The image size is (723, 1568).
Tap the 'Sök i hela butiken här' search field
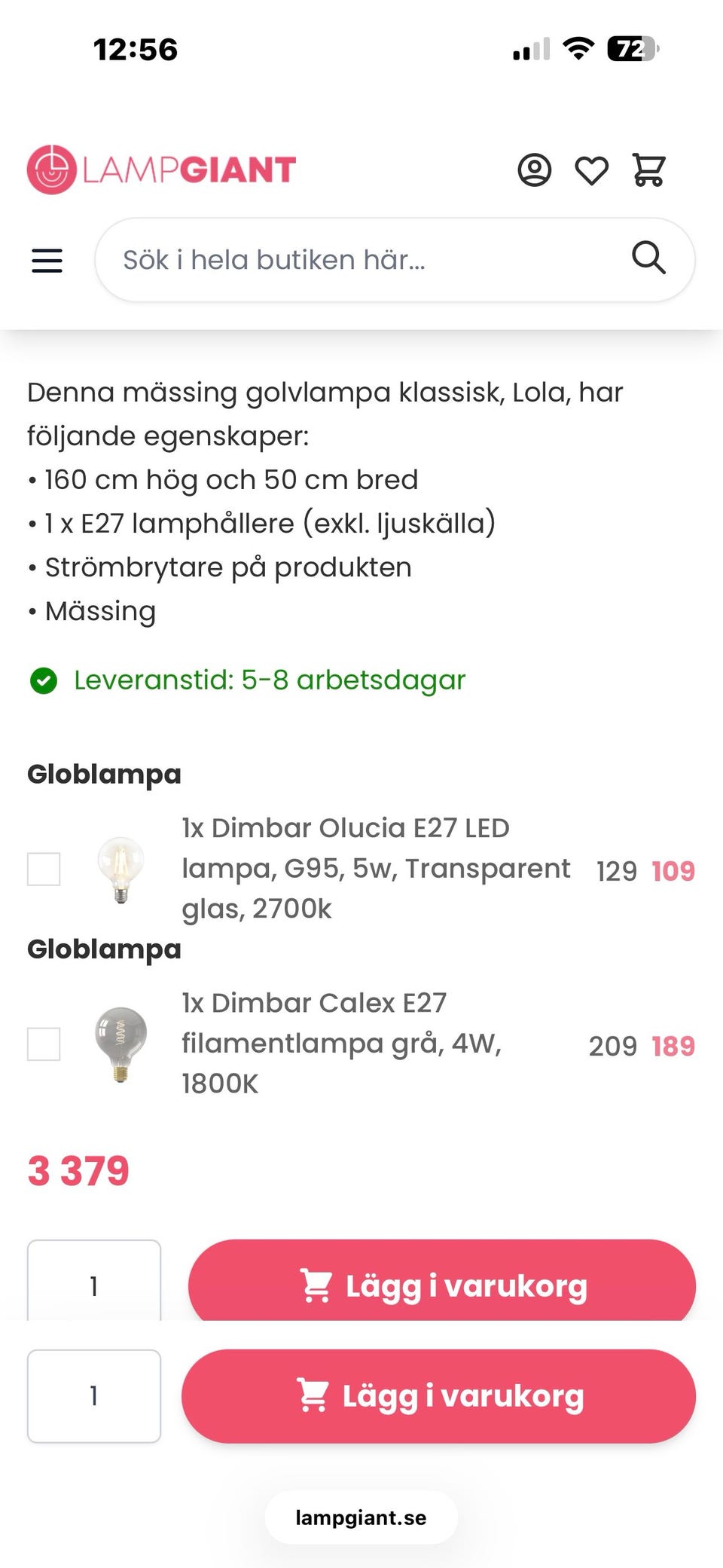(361, 260)
